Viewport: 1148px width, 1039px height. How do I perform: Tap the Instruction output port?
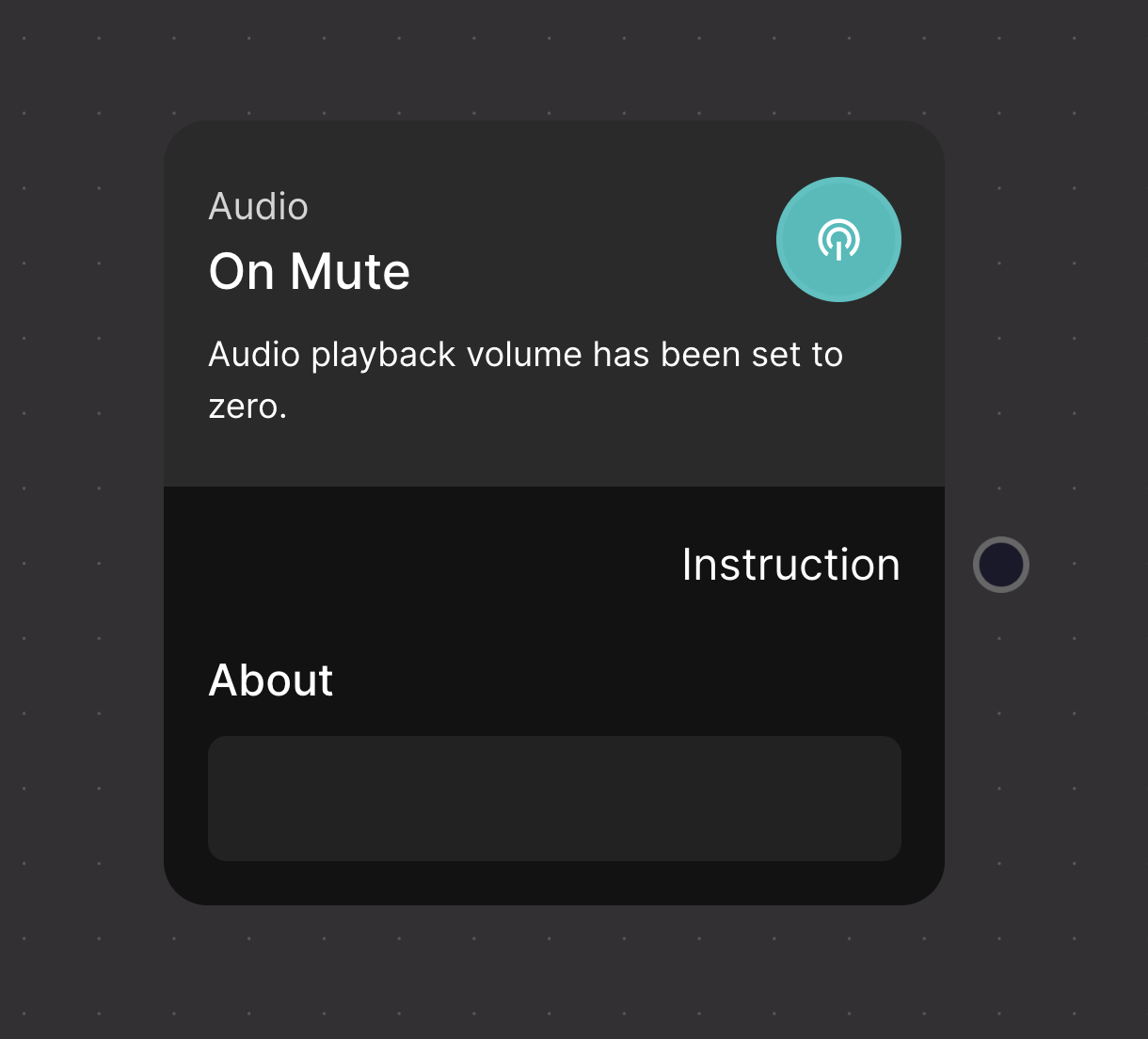coord(1000,565)
